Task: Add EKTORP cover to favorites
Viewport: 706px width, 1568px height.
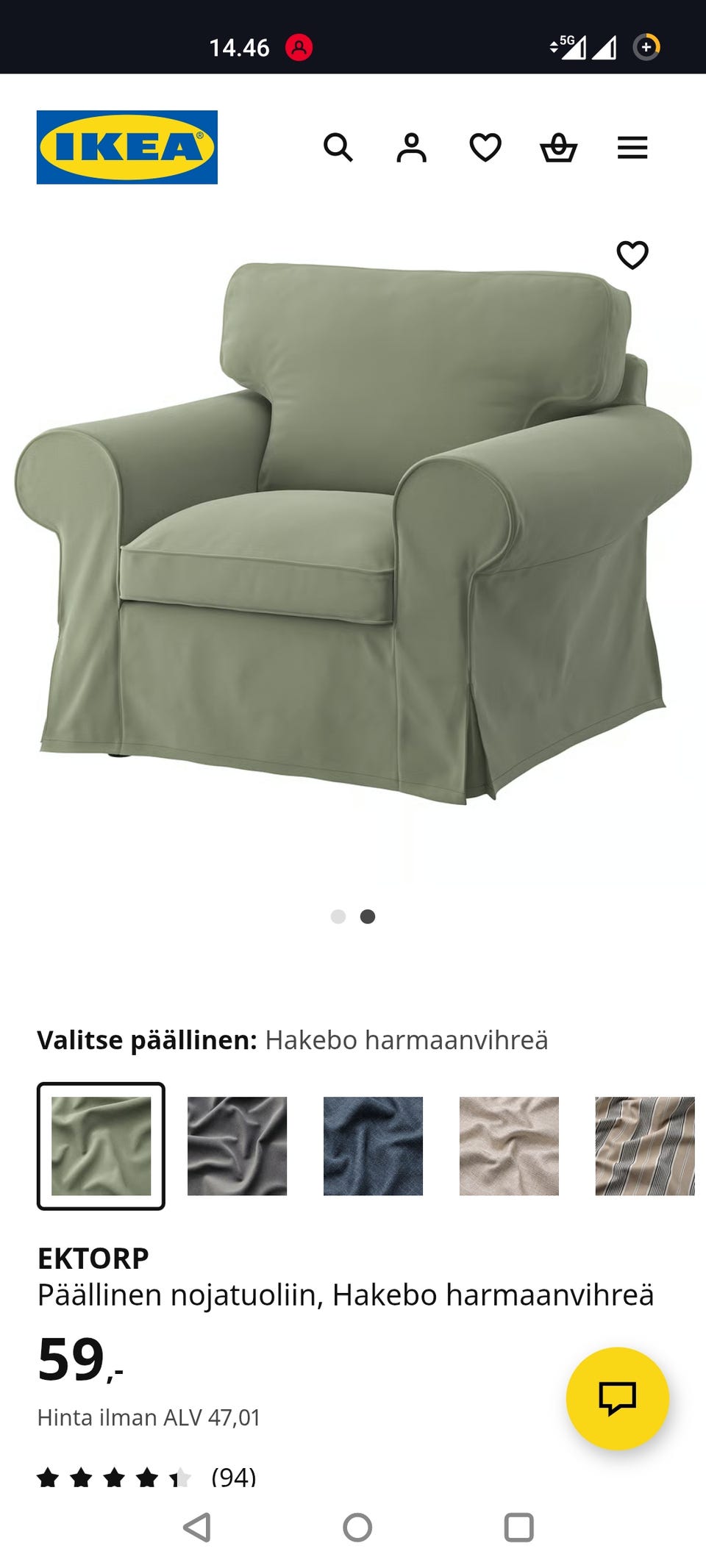Action: pyautogui.click(x=632, y=255)
